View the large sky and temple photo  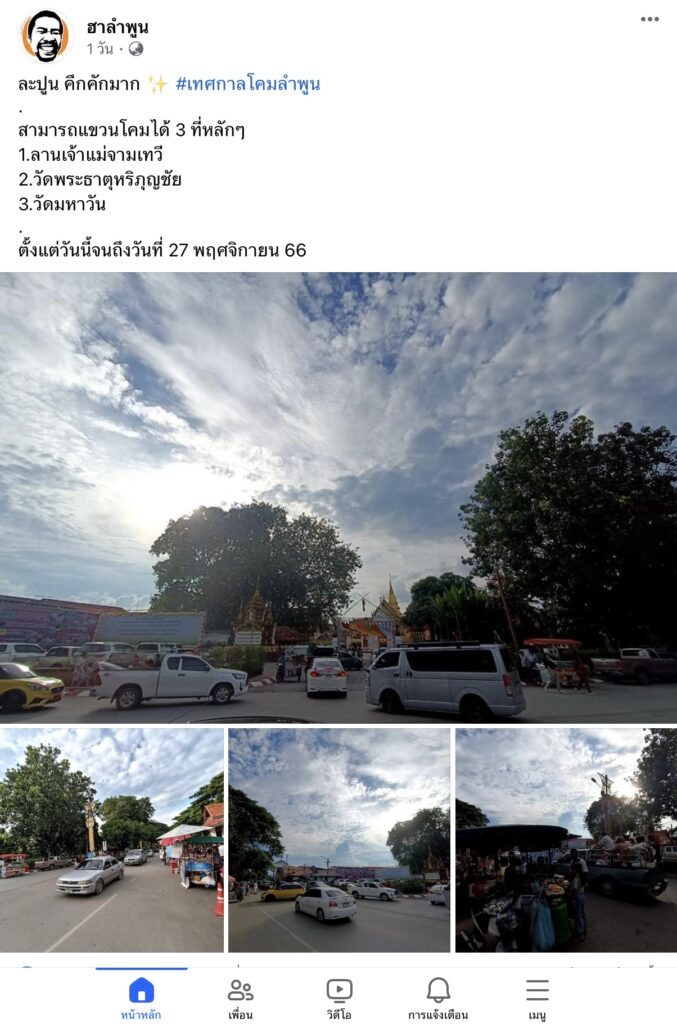(x=338, y=497)
